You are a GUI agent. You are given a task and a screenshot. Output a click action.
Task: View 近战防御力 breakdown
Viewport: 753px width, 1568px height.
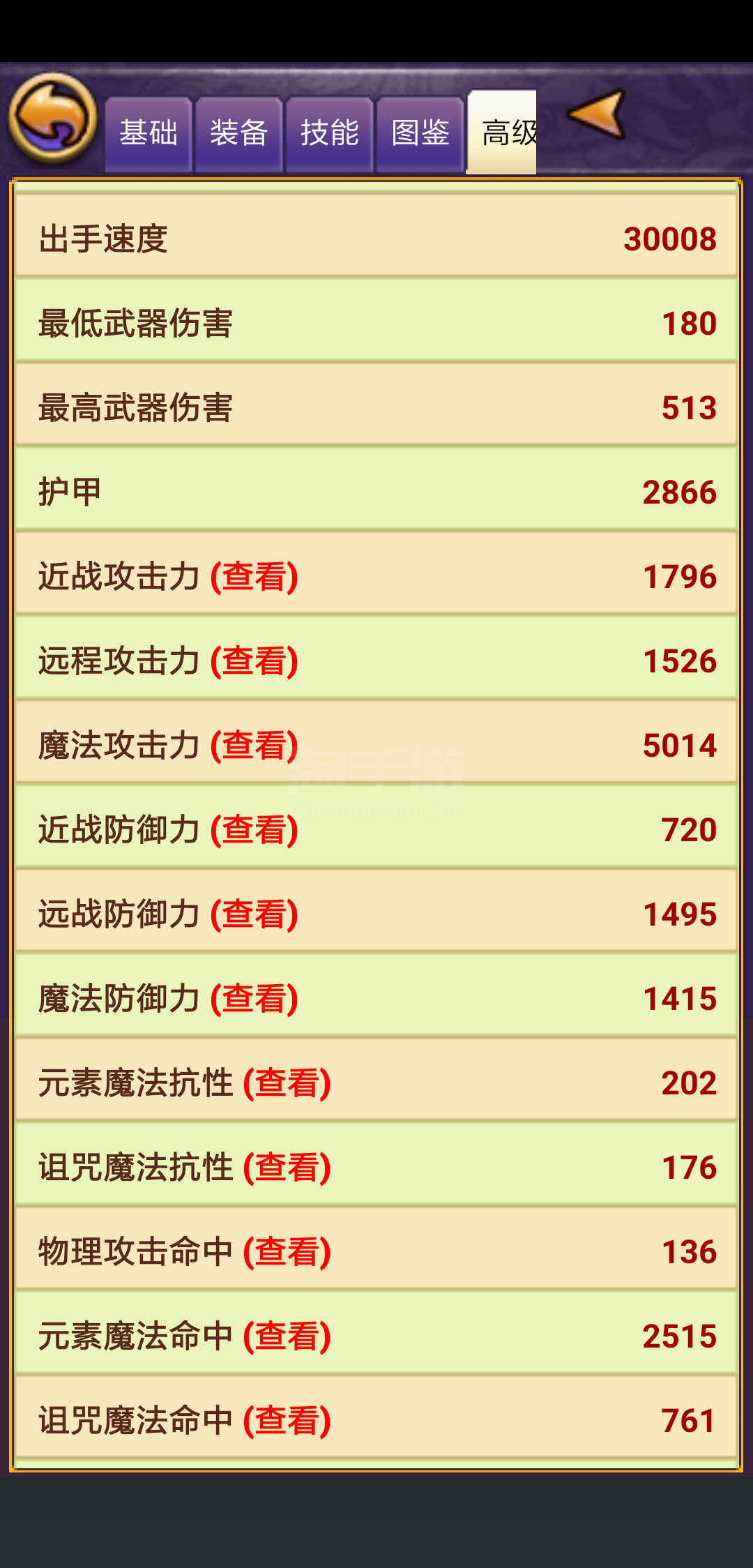point(254,831)
